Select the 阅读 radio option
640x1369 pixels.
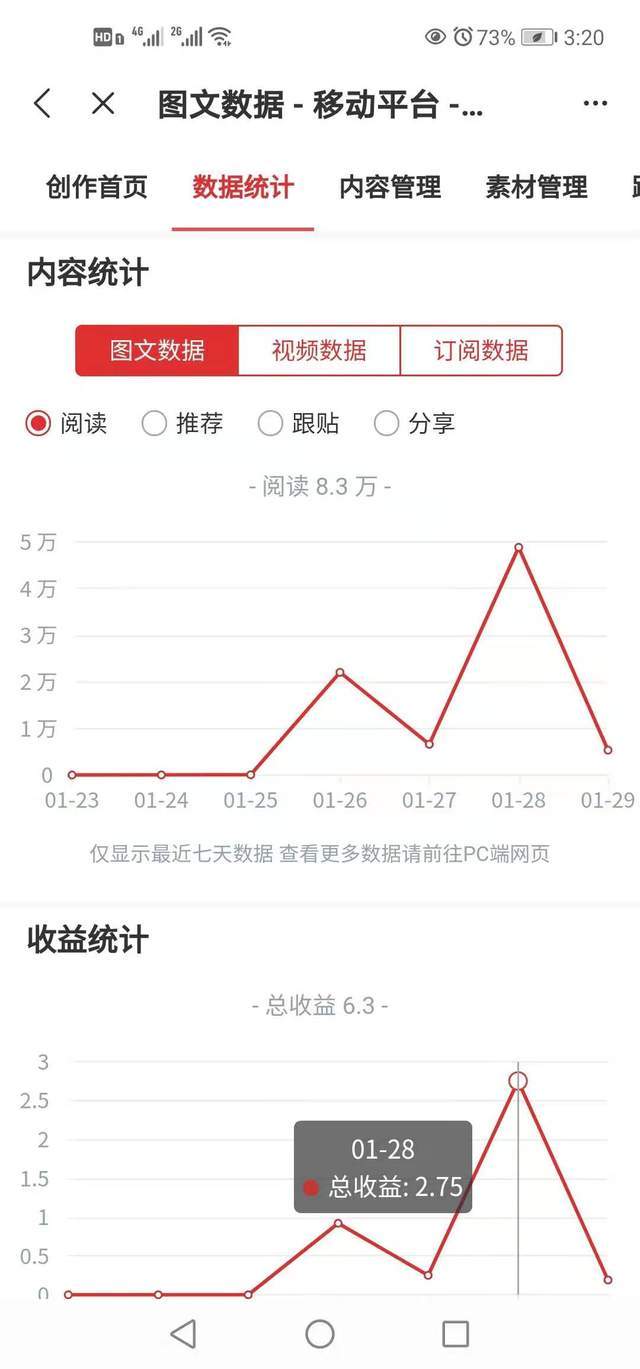[66, 424]
